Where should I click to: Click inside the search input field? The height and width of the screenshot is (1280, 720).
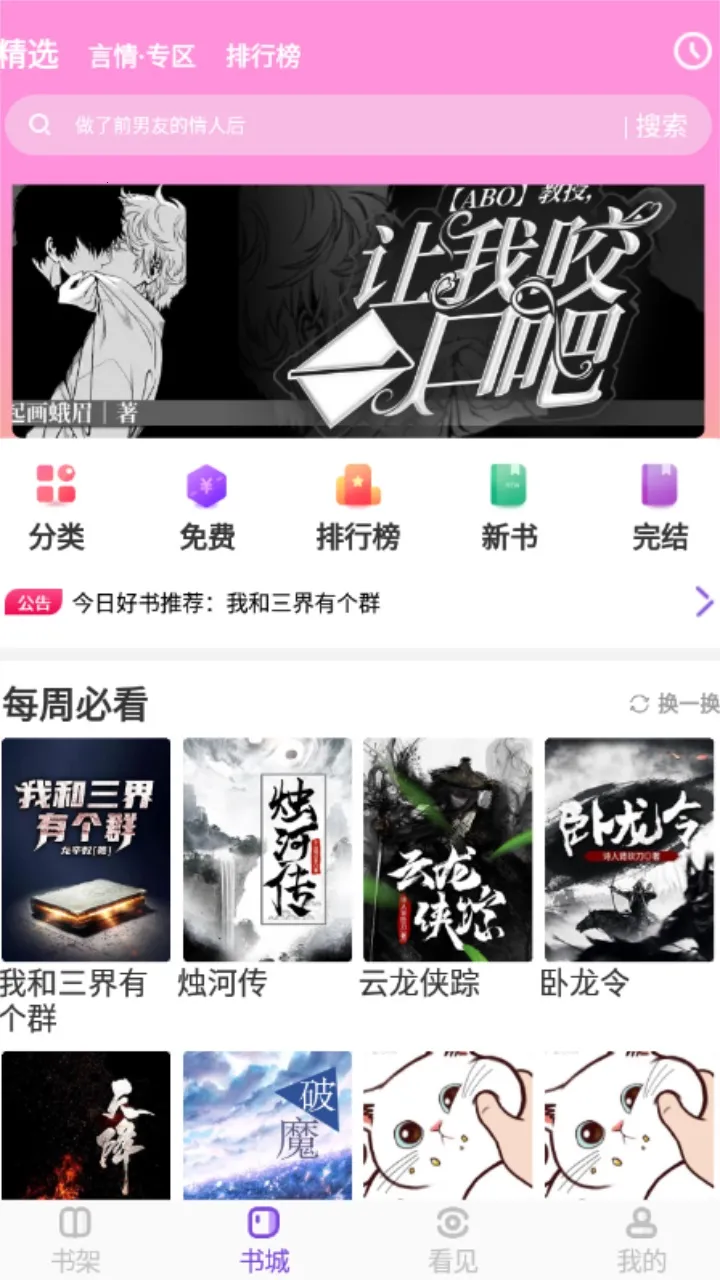(300, 124)
